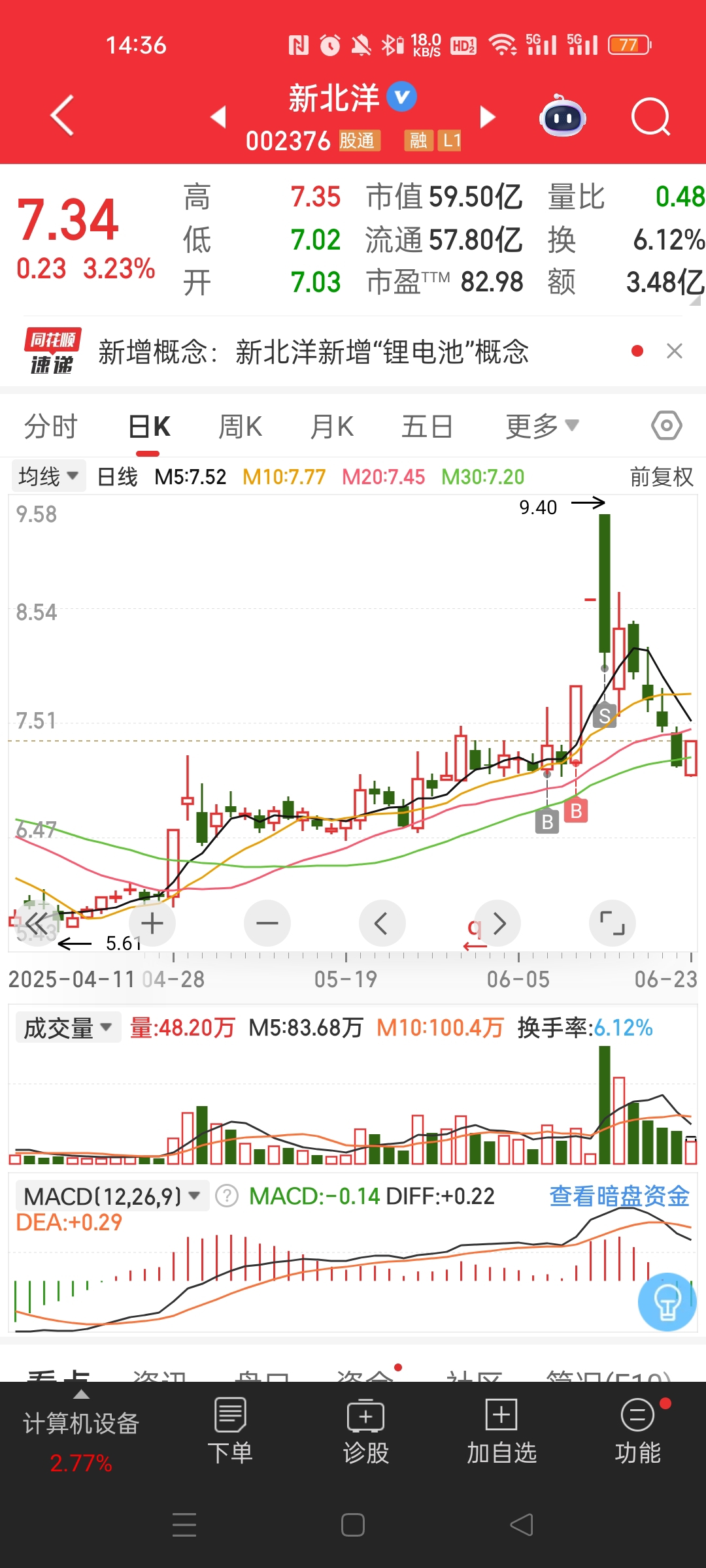Expand the 更多 period dropdown

541,427
